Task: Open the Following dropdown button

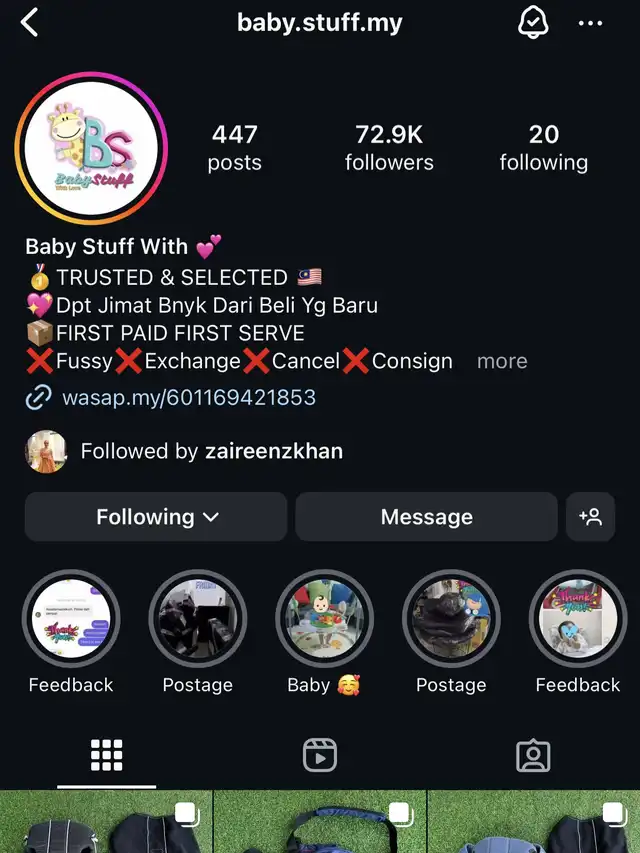Action: pos(156,517)
